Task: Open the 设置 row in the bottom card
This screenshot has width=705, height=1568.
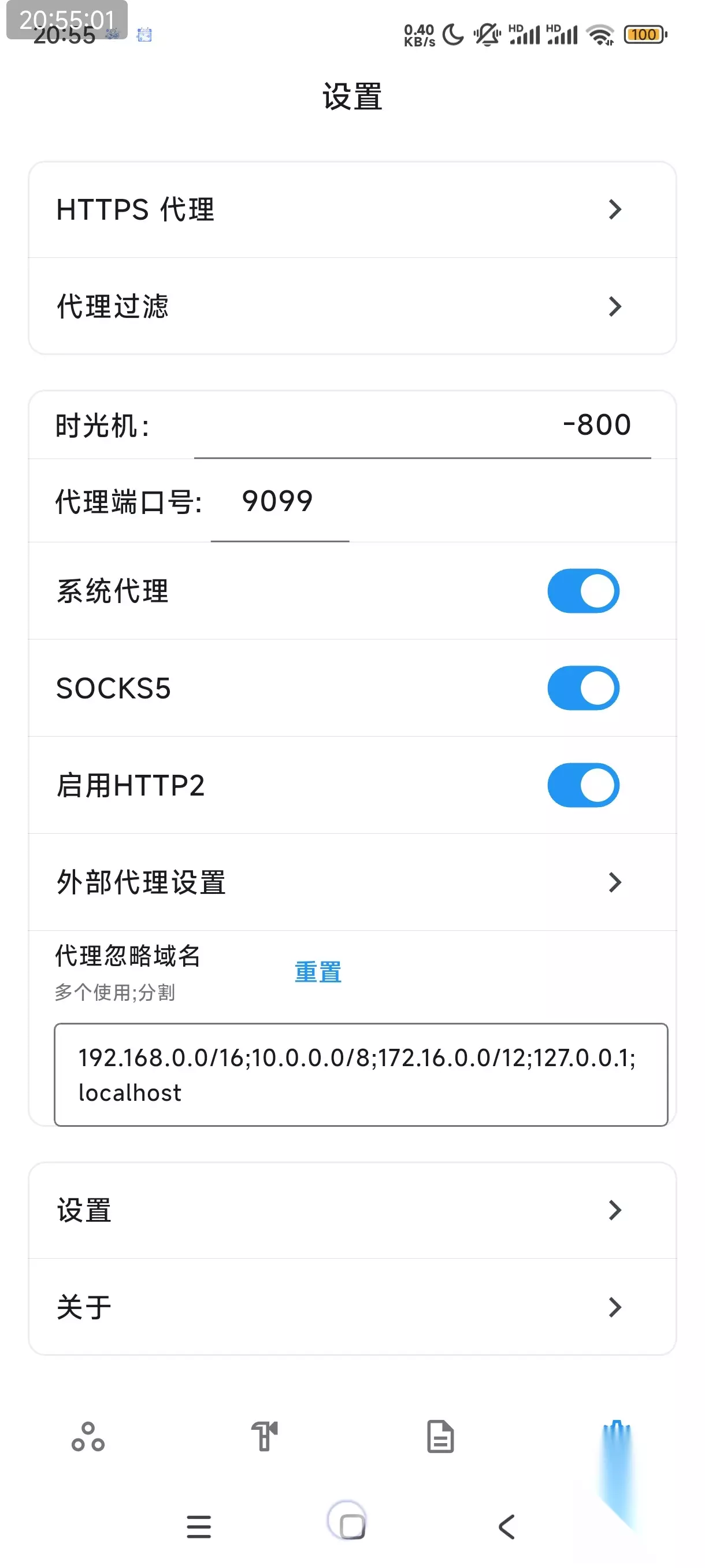Action: point(352,1210)
